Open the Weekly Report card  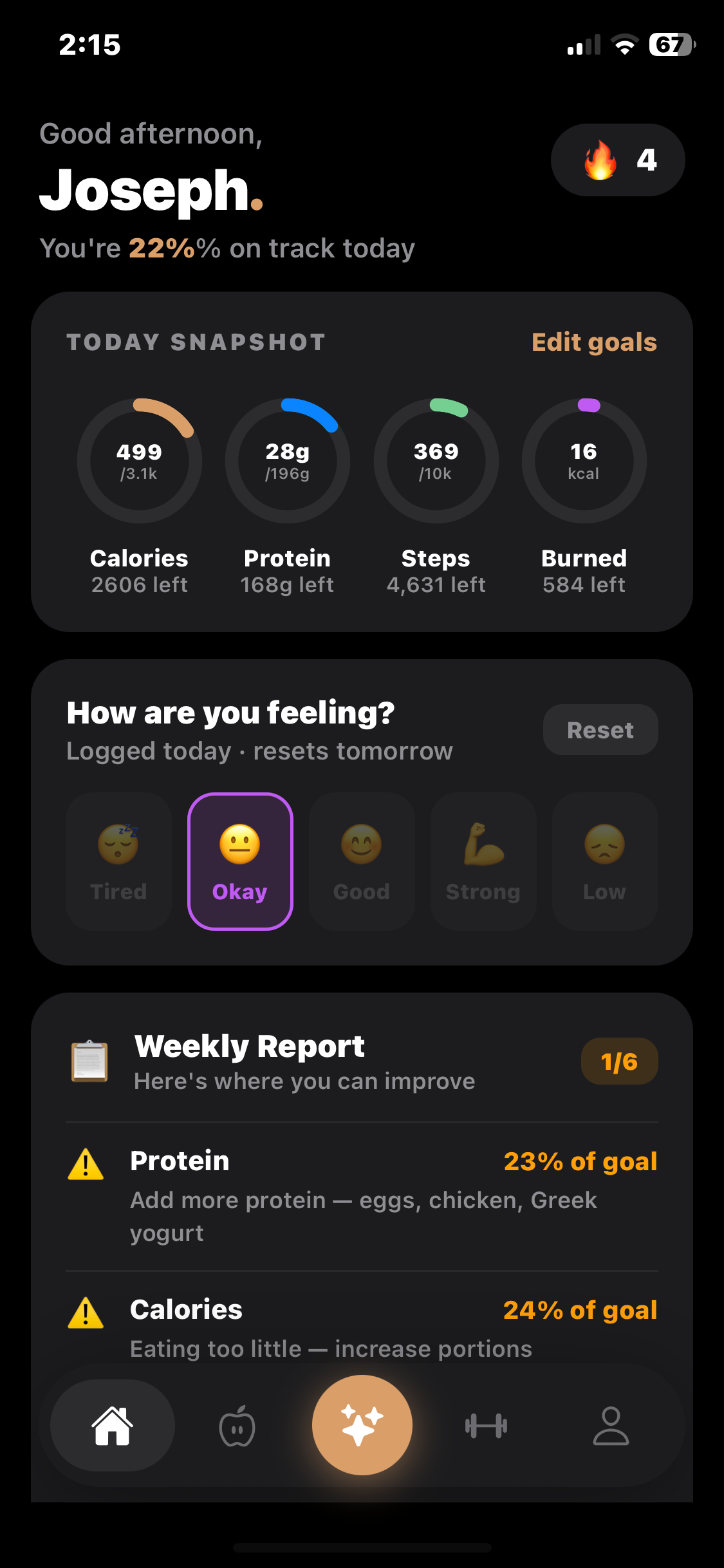pos(362,1062)
